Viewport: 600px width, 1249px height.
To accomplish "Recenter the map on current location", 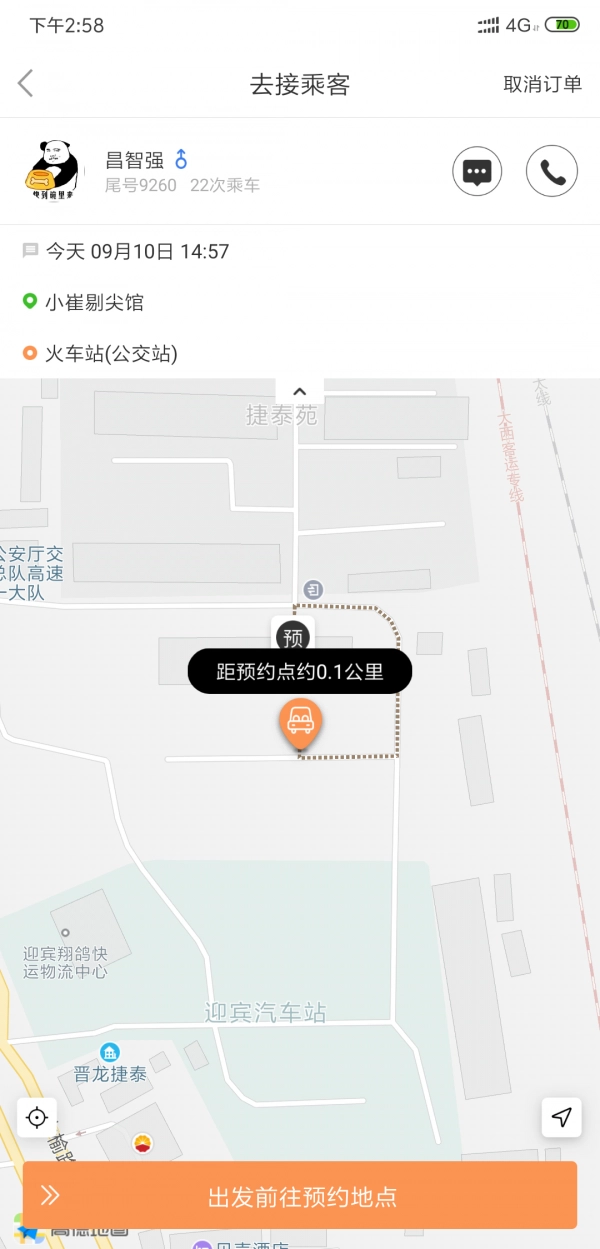I will (x=37, y=1117).
